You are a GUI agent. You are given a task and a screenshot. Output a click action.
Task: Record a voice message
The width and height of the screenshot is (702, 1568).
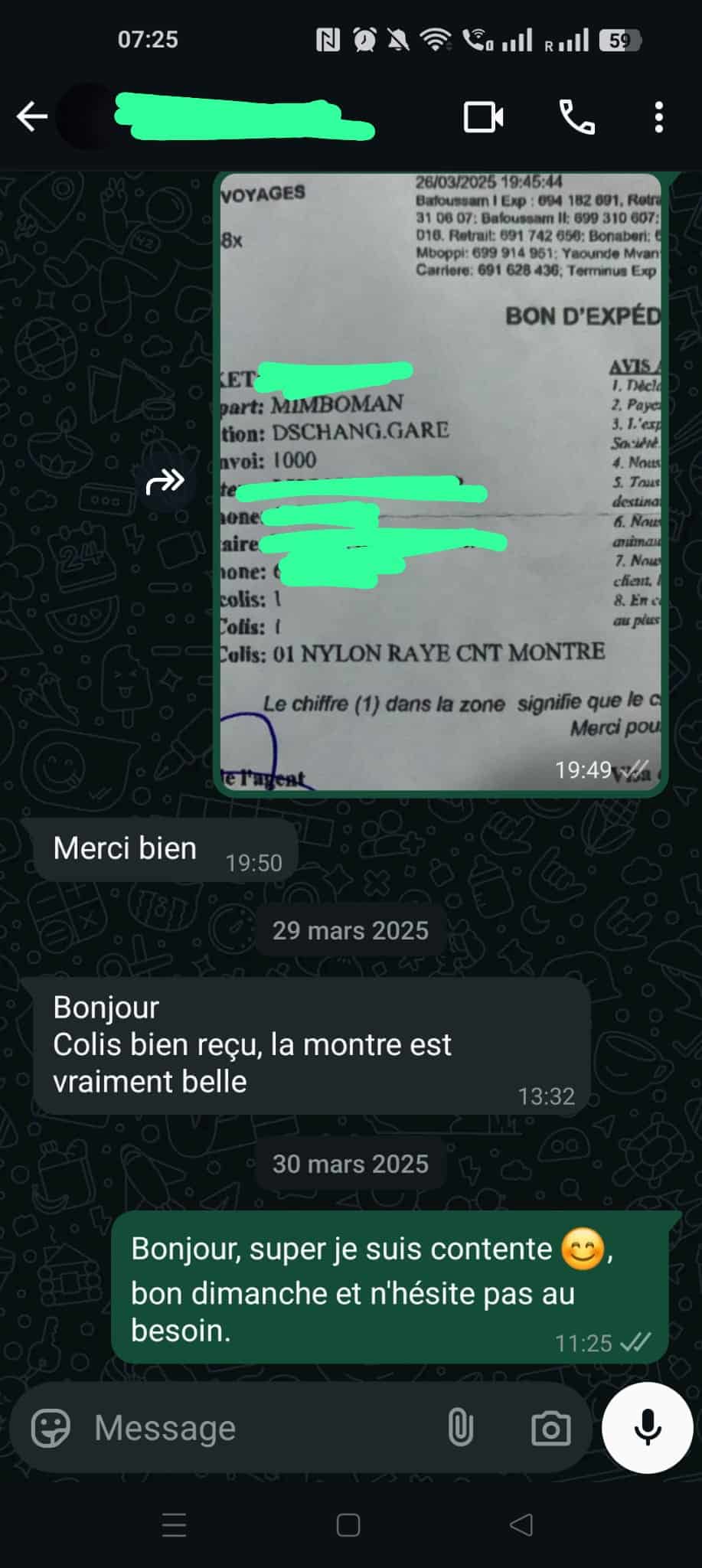coord(648,1428)
